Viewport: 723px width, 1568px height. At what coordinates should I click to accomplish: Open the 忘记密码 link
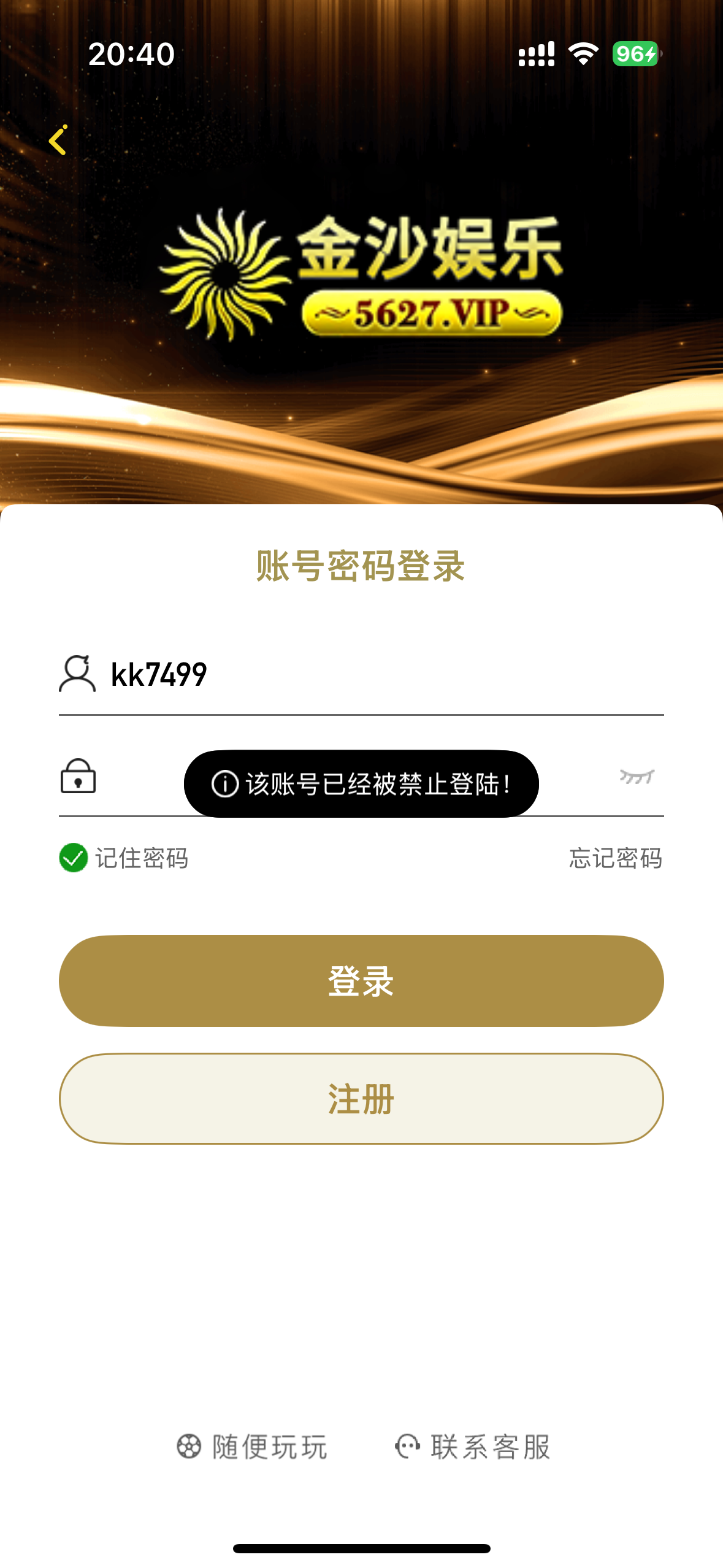click(x=615, y=858)
